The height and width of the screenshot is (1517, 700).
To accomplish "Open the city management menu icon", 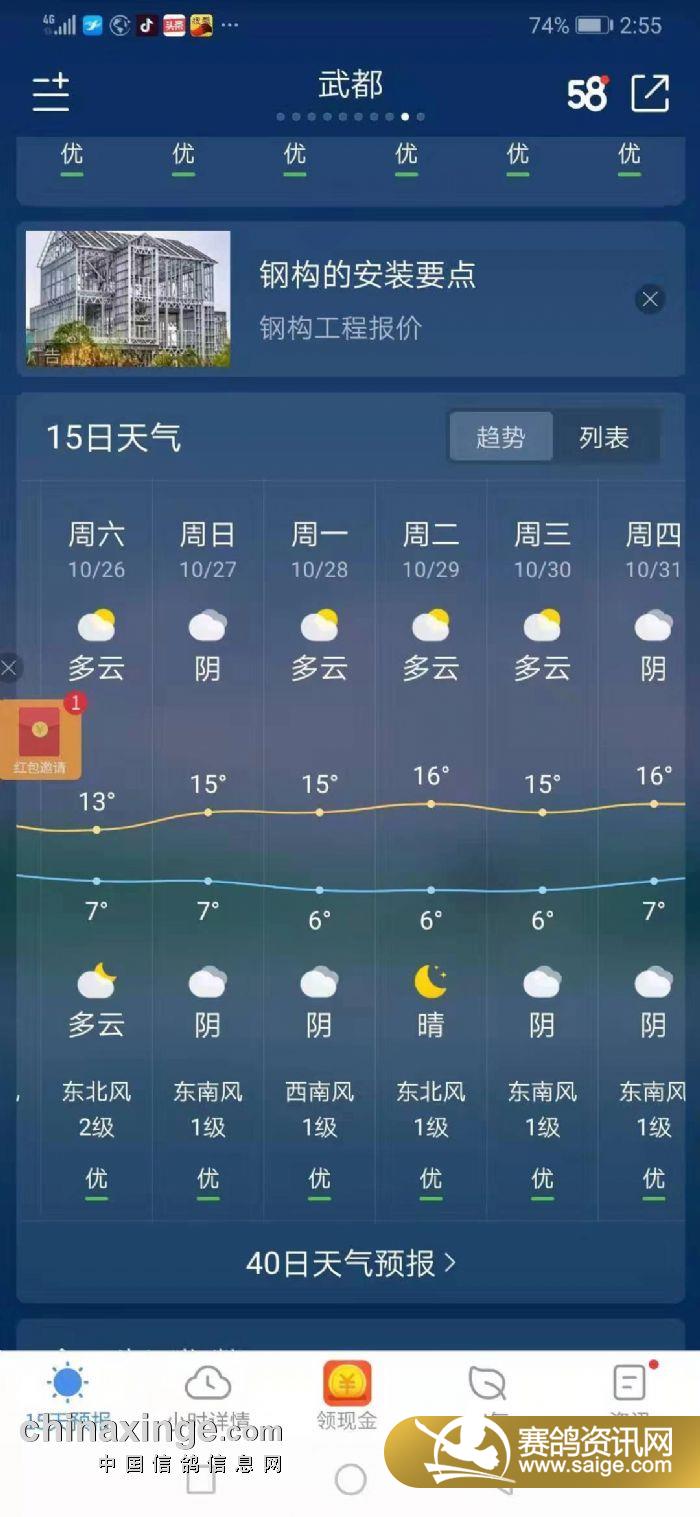I will [51, 93].
